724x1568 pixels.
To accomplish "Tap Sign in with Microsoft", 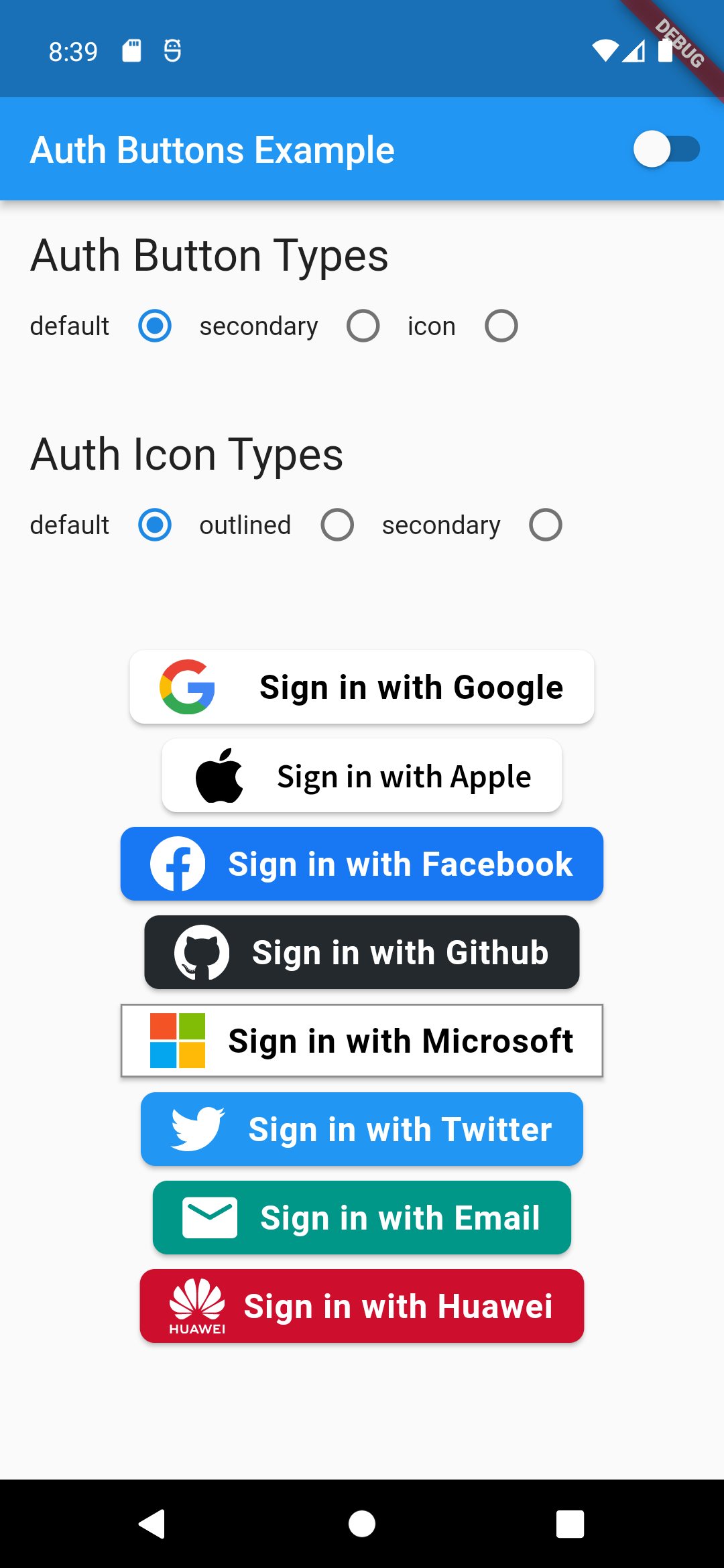I will 362,1041.
